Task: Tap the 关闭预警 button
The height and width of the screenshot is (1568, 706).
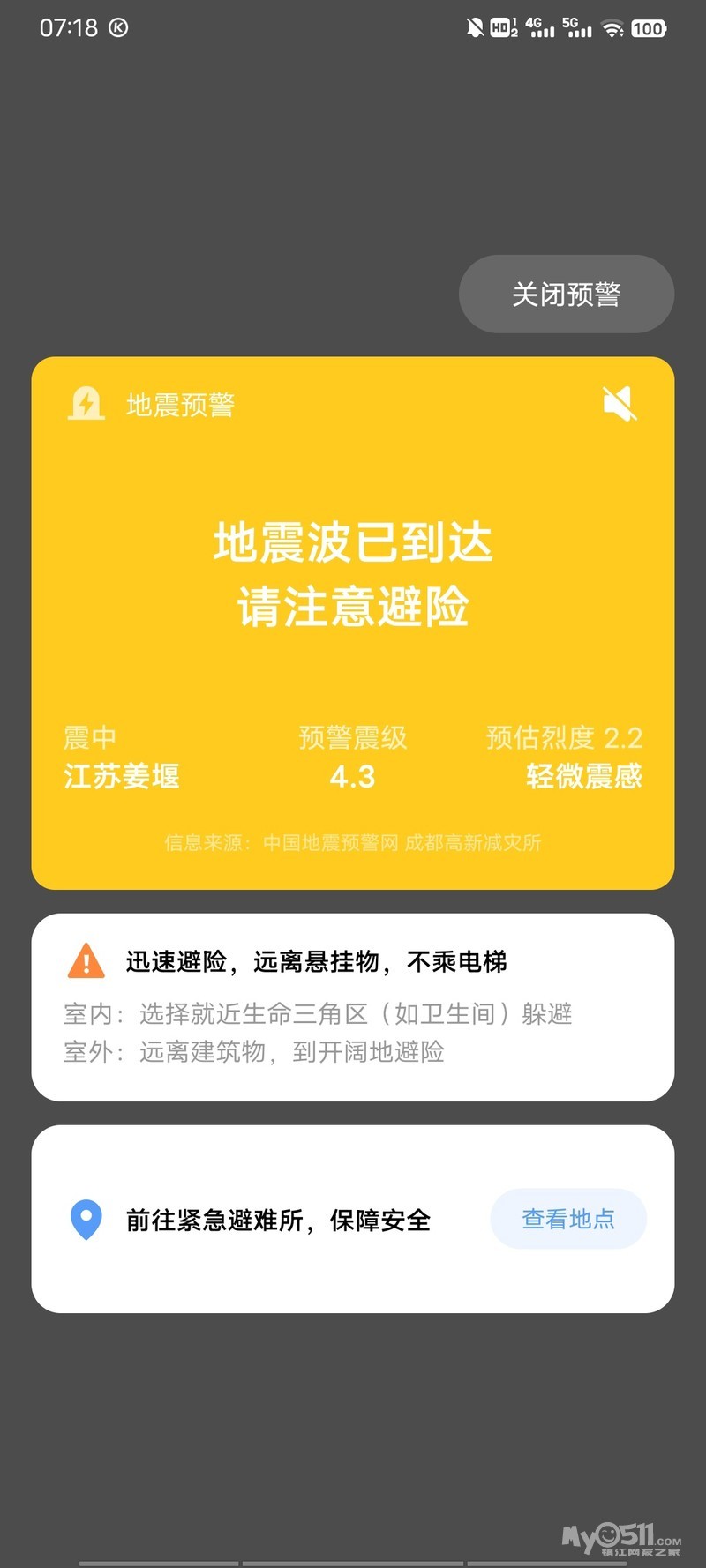Action: tap(567, 294)
